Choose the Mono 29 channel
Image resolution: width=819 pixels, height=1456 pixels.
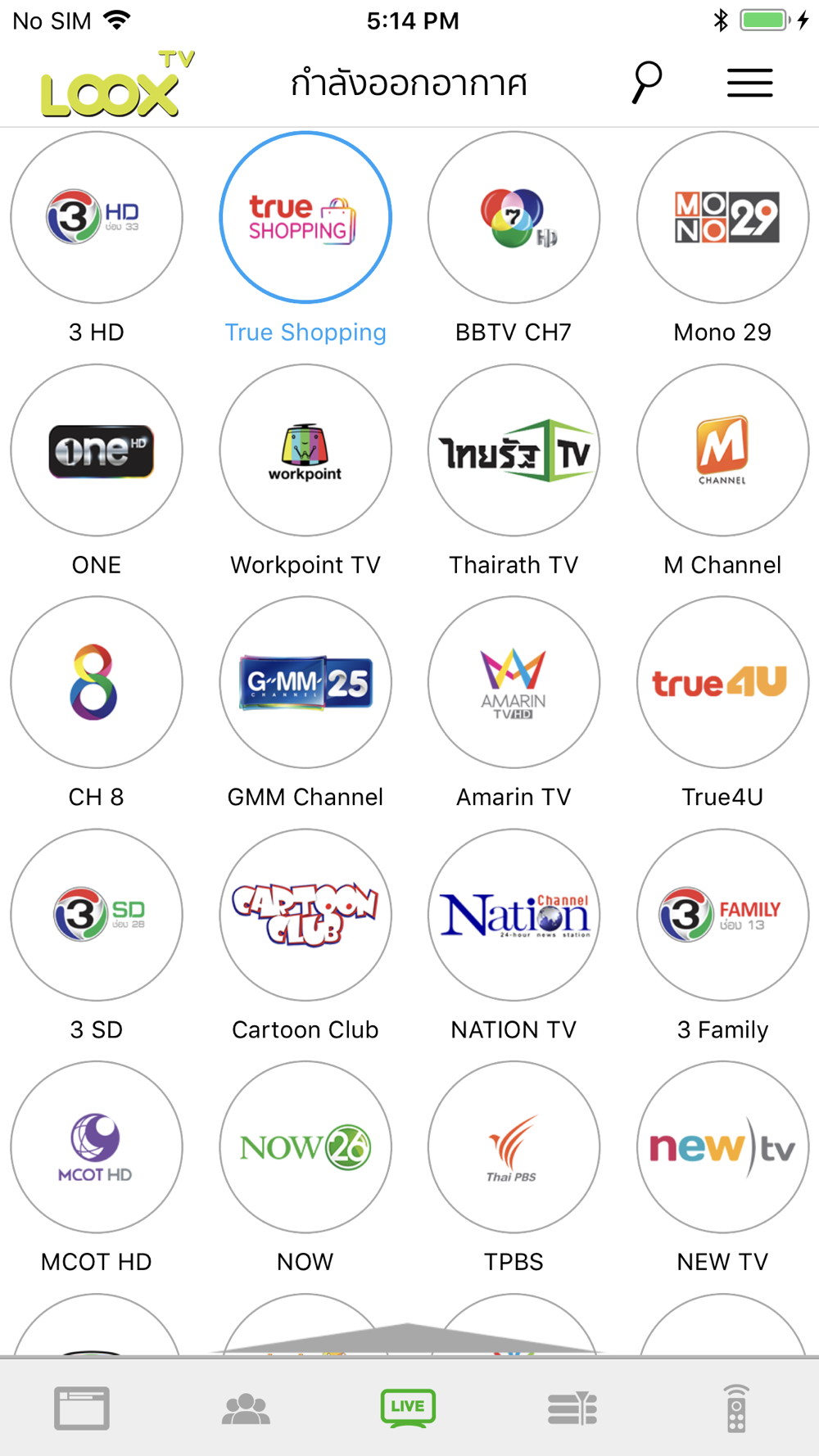point(722,218)
